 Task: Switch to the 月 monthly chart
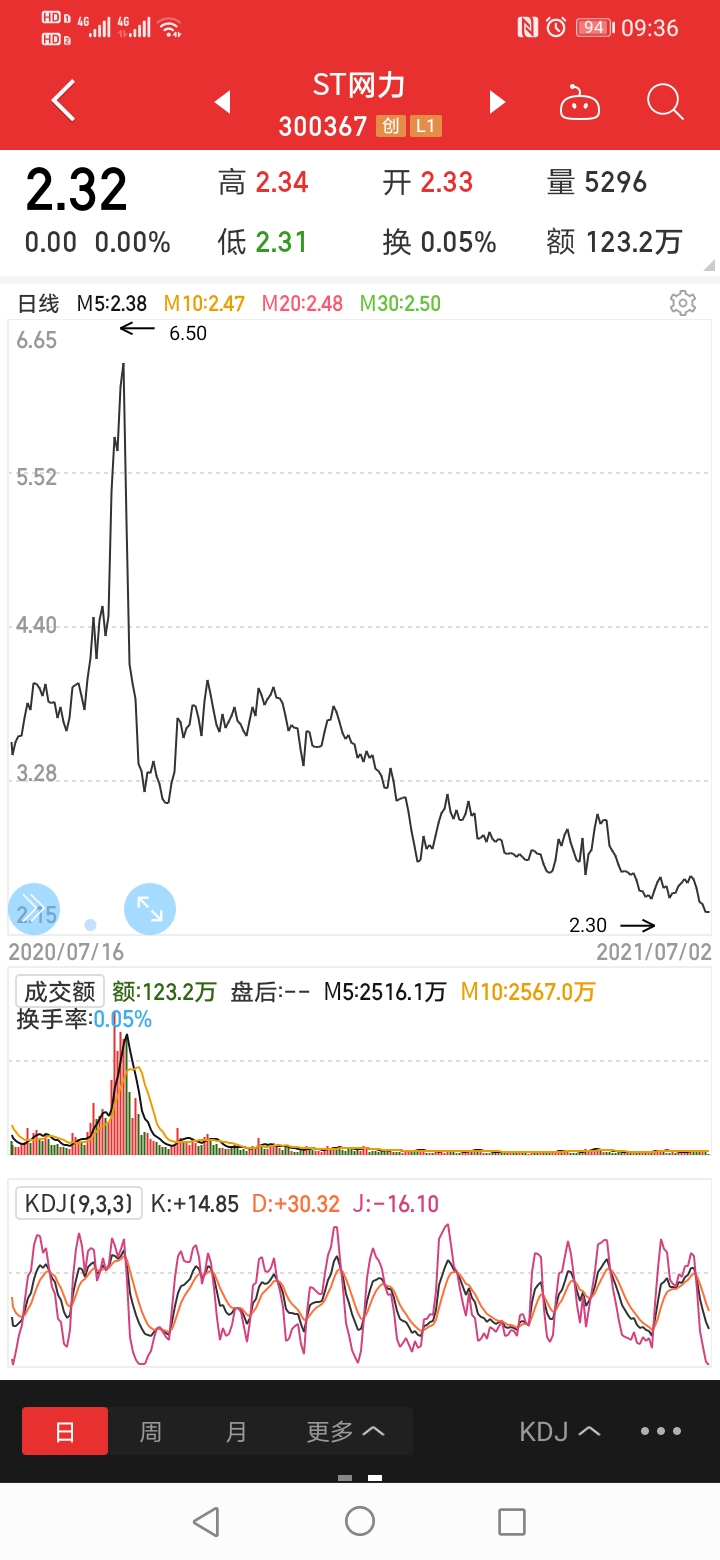click(x=236, y=1431)
